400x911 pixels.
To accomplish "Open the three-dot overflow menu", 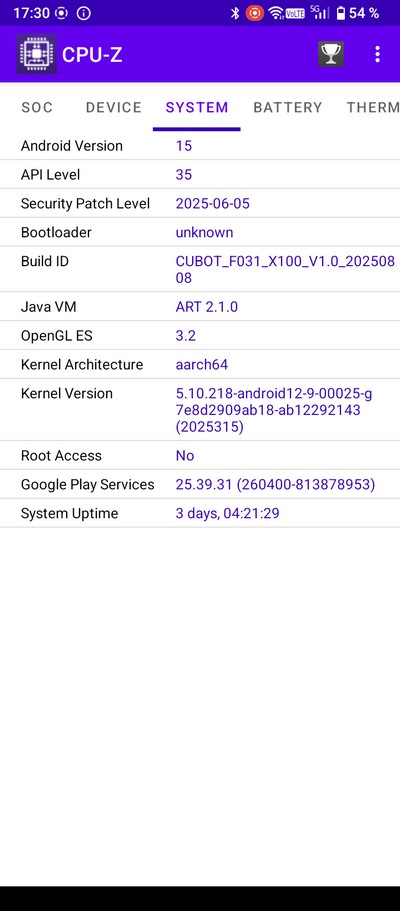I will point(377,55).
